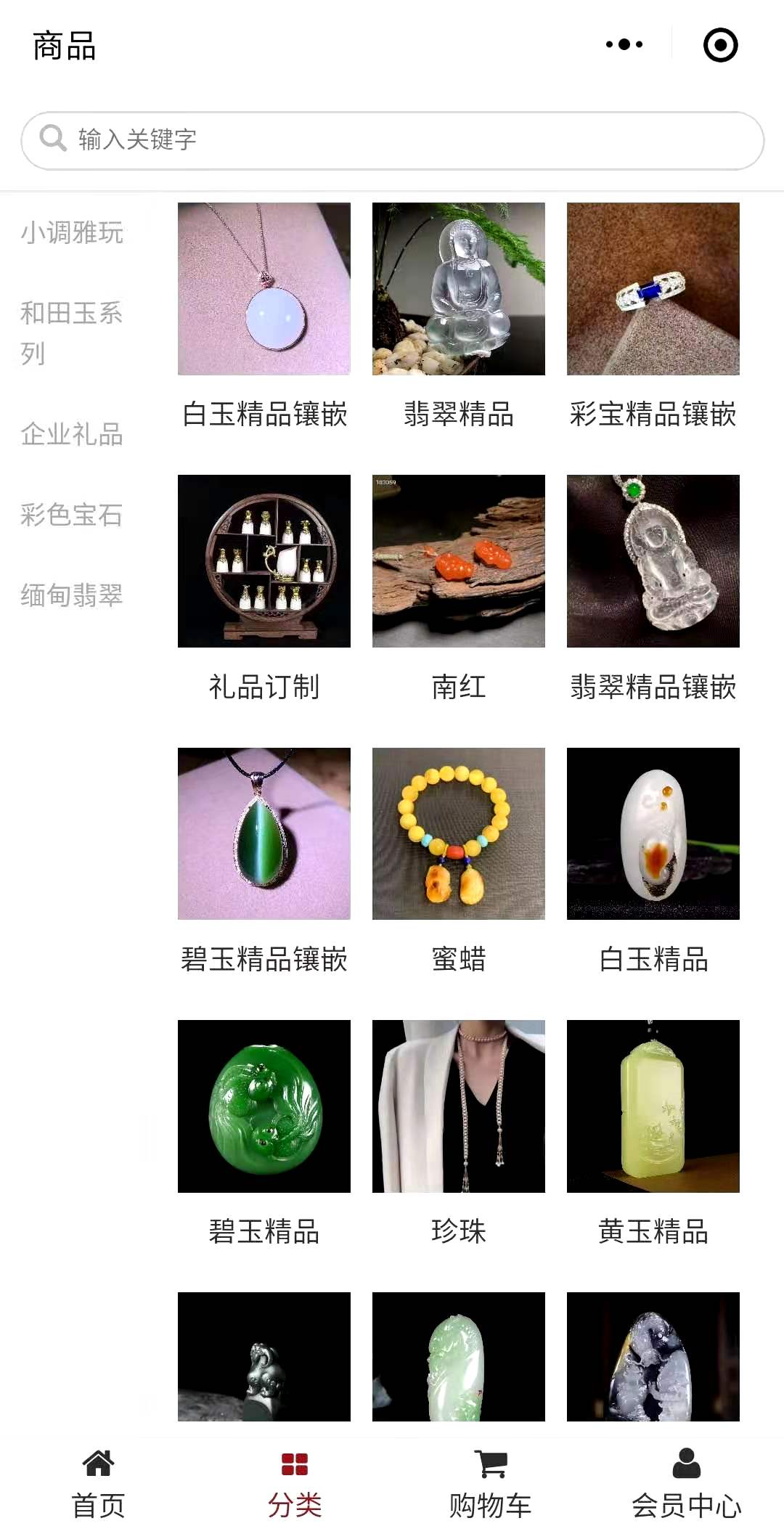Select the 和田玉系列 category
Viewport: 784px width, 1534px height.
pos(72,333)
